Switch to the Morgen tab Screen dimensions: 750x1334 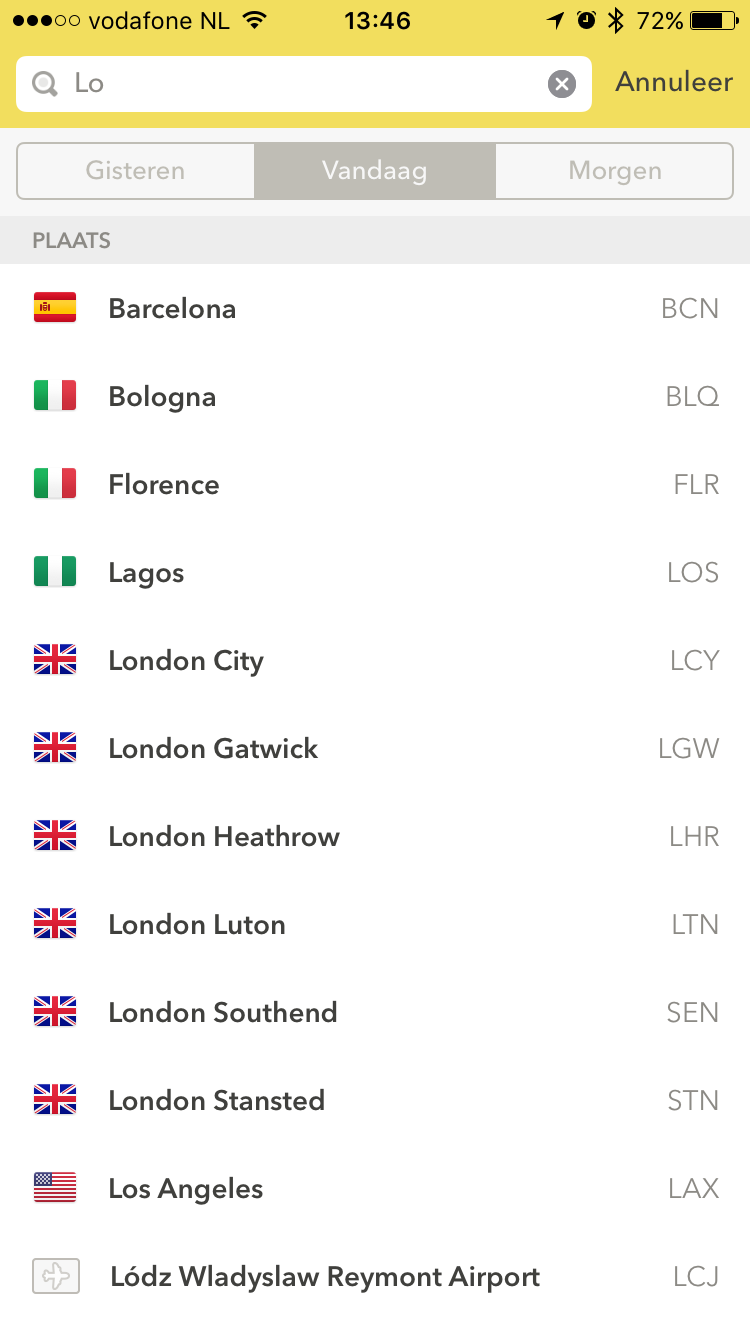(615, 171)
